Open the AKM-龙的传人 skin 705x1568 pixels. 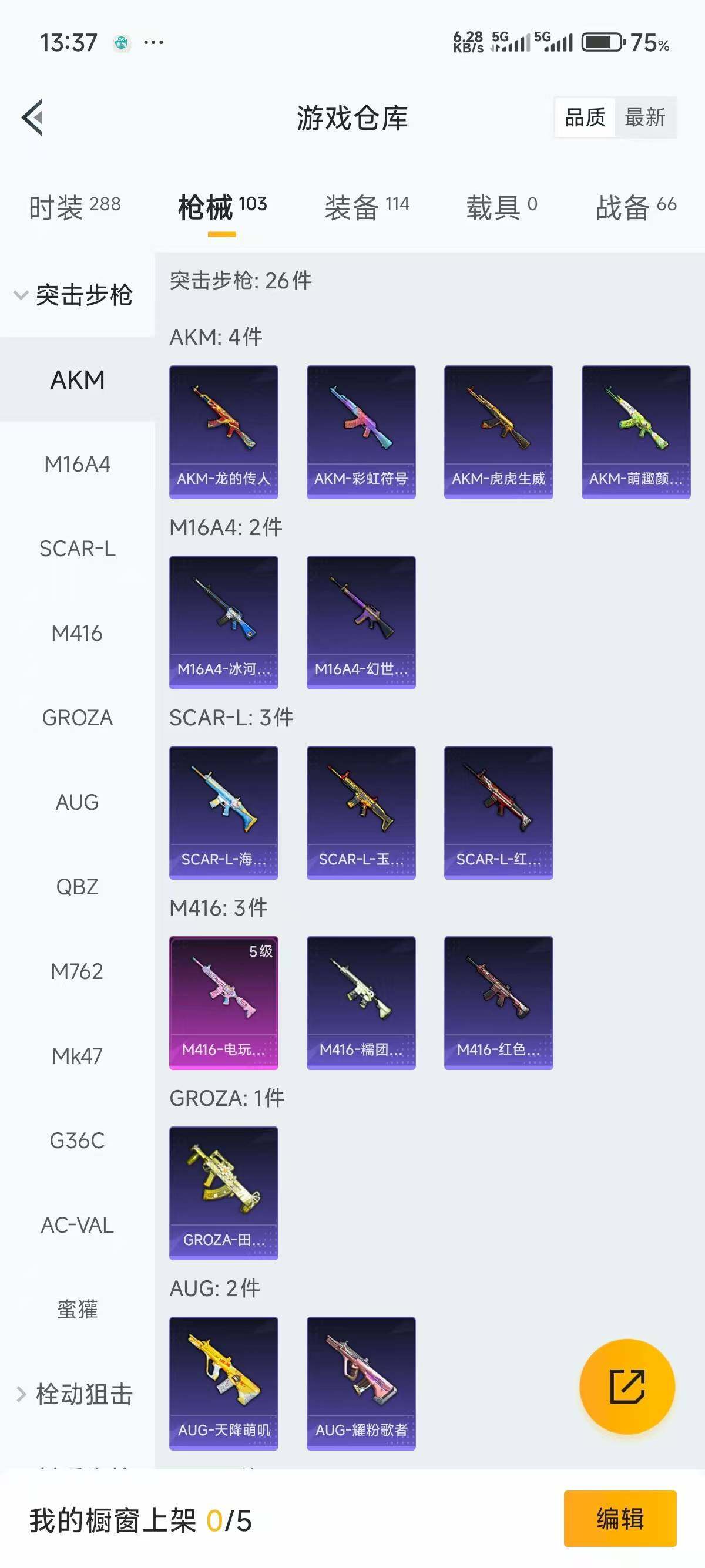[x=223, y=432]
